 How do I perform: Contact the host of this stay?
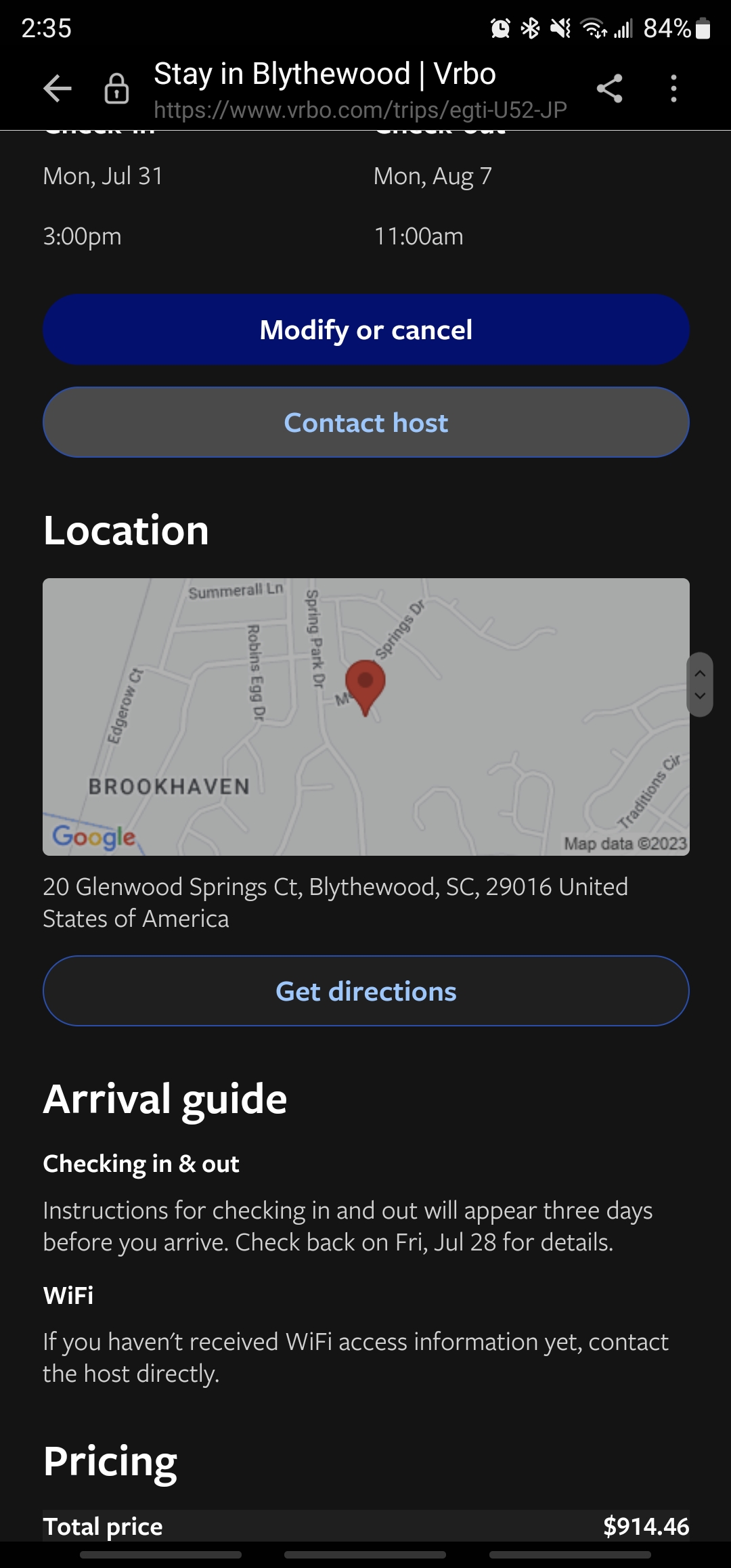coord(366,422)
